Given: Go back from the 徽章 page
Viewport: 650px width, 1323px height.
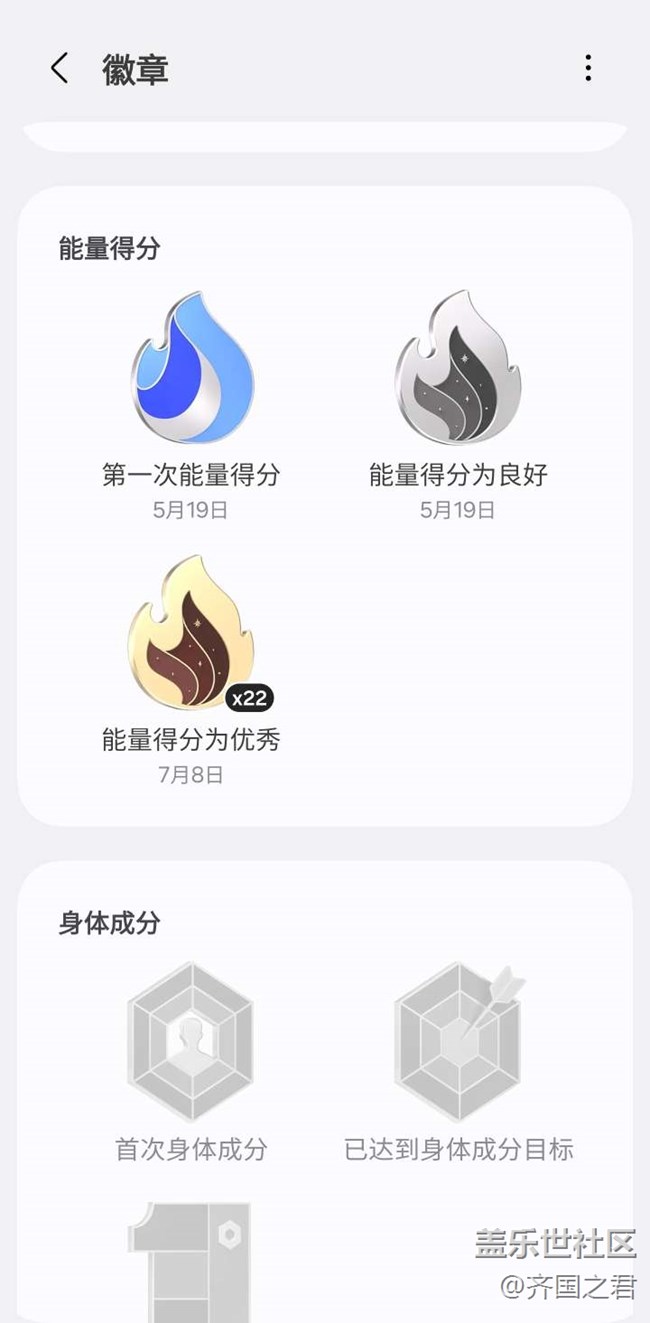Looking at the screenshot, I should click(59, 68).
